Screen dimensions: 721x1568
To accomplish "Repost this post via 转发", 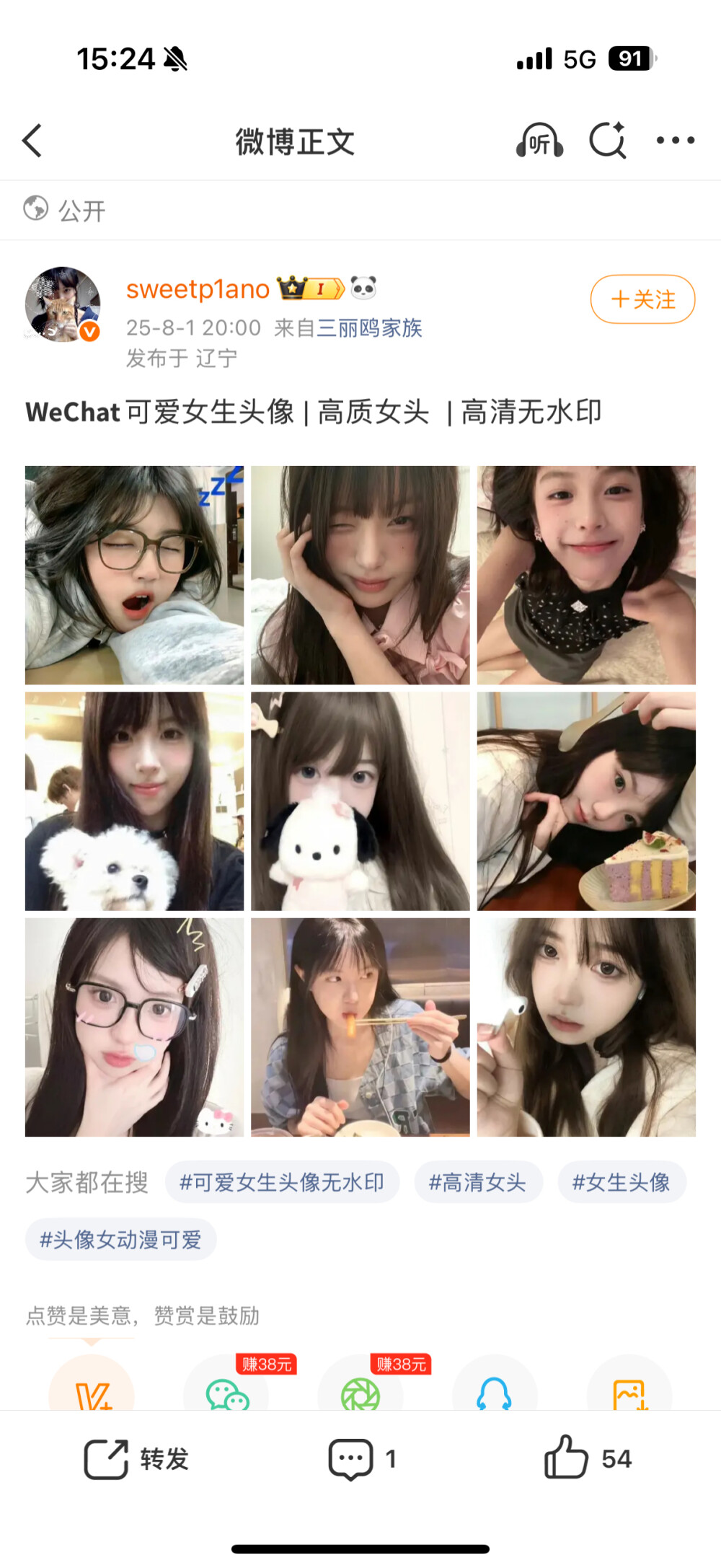I will point(137,1459).
